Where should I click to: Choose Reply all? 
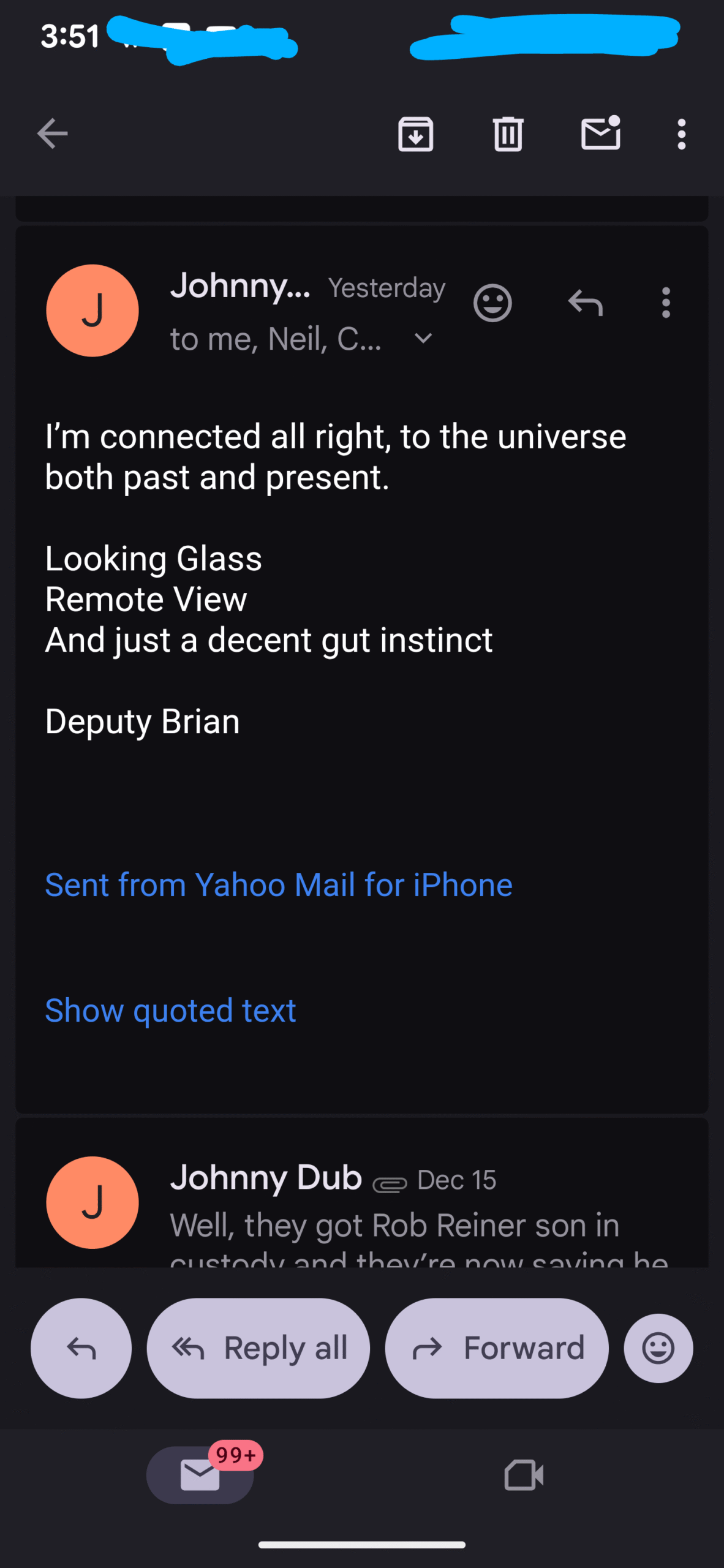(x=258, y=1347)
